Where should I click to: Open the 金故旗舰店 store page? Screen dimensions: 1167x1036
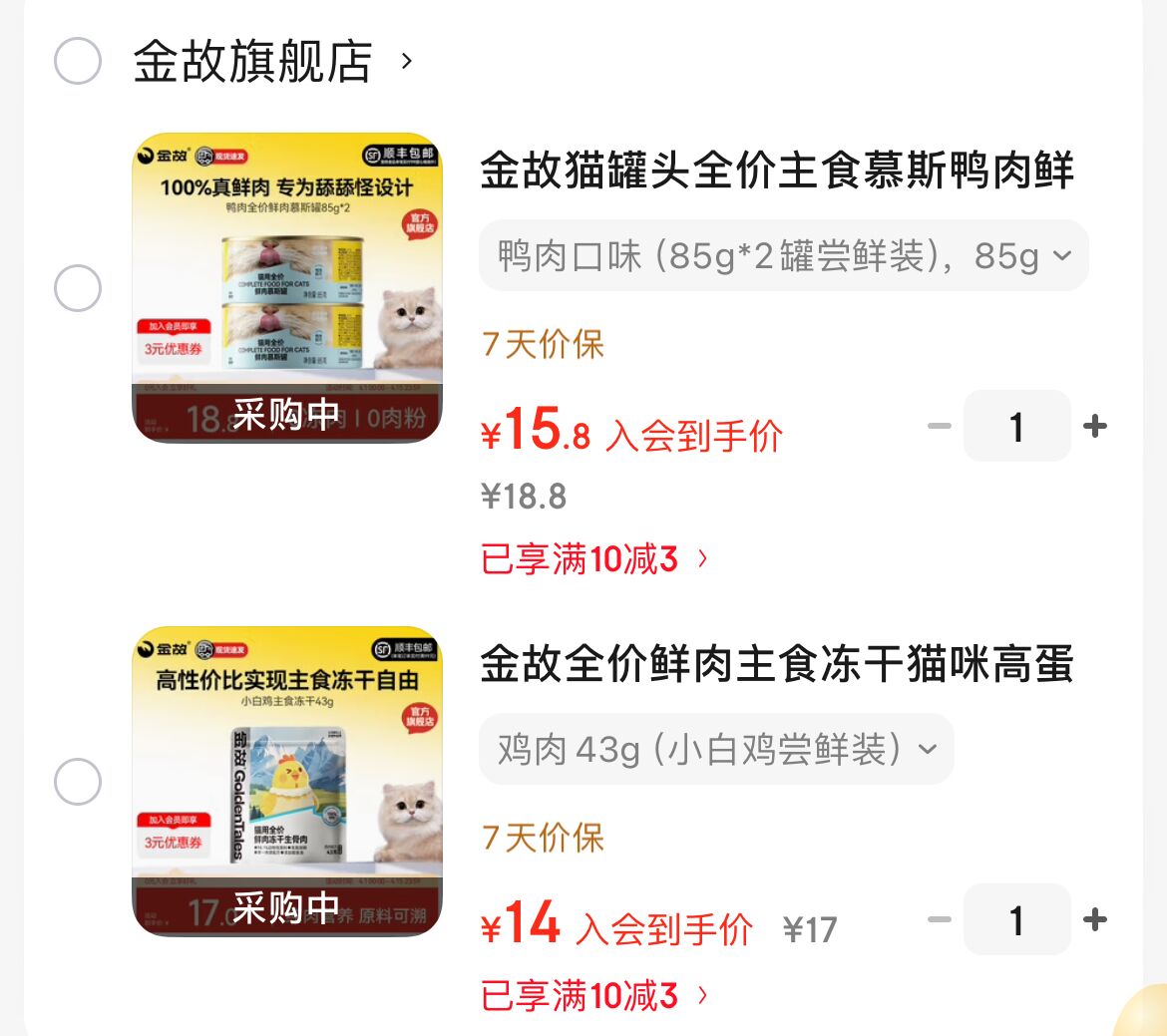253,62
